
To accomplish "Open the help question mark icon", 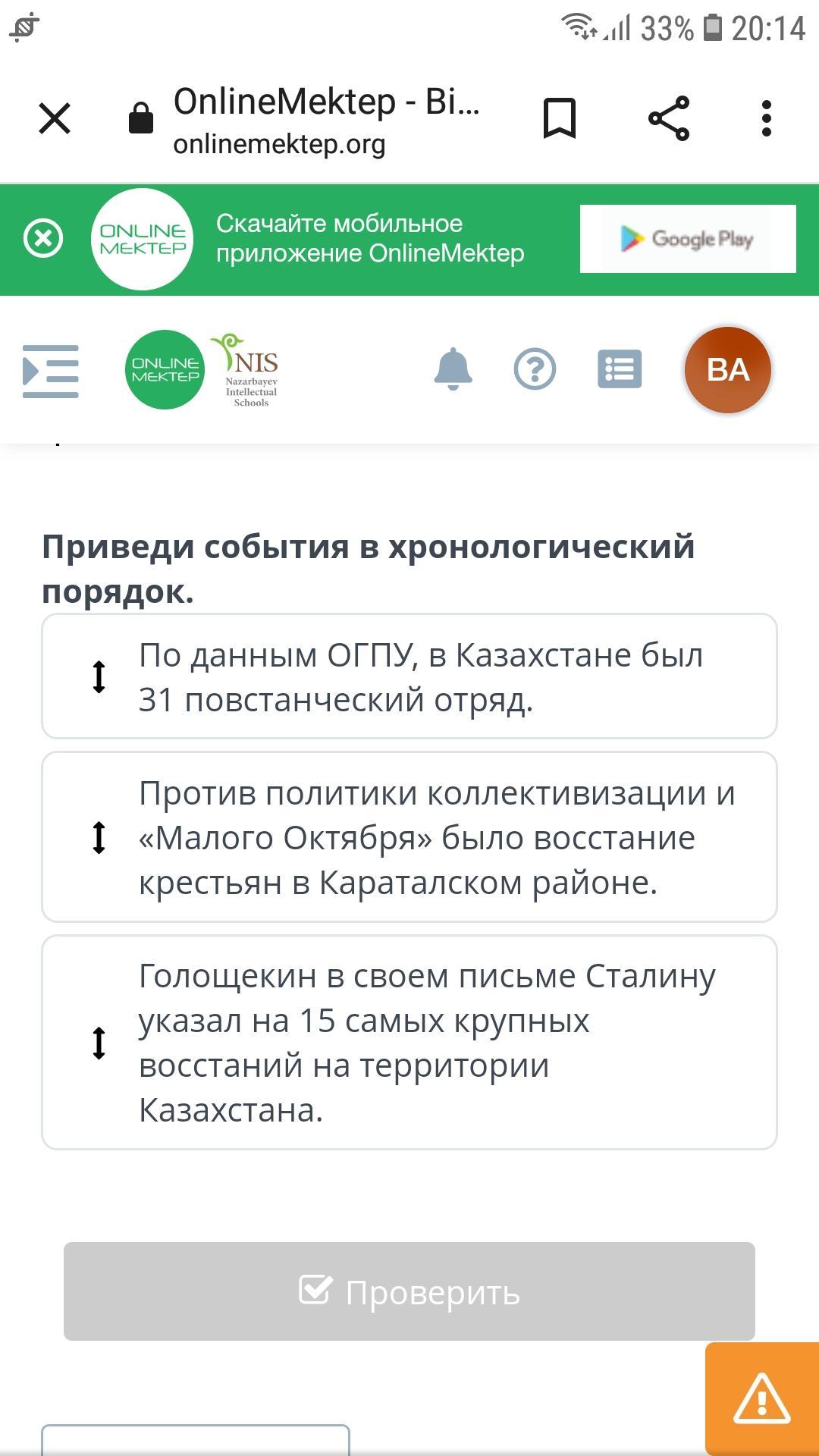I will pos(535,369).
